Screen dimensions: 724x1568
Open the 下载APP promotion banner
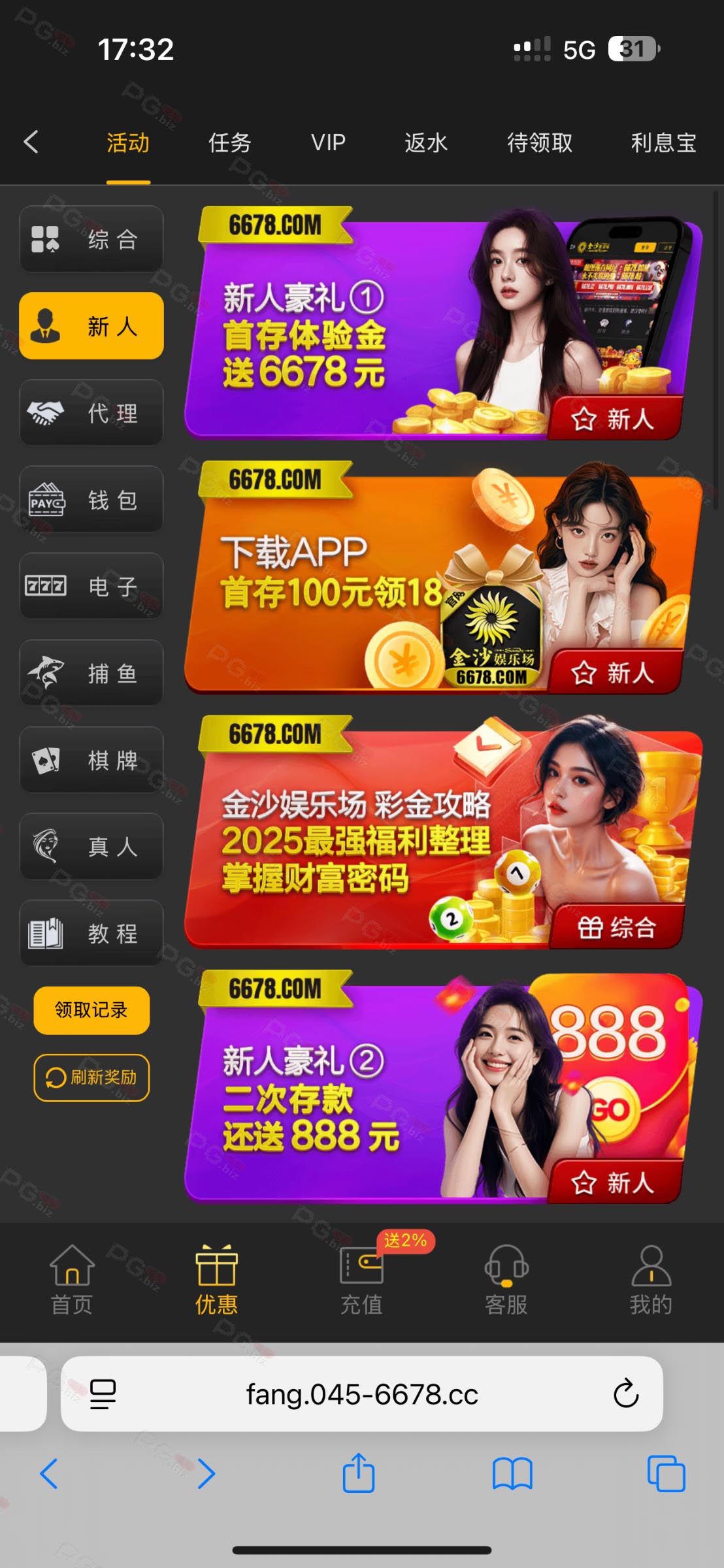(x=443, y=577)
